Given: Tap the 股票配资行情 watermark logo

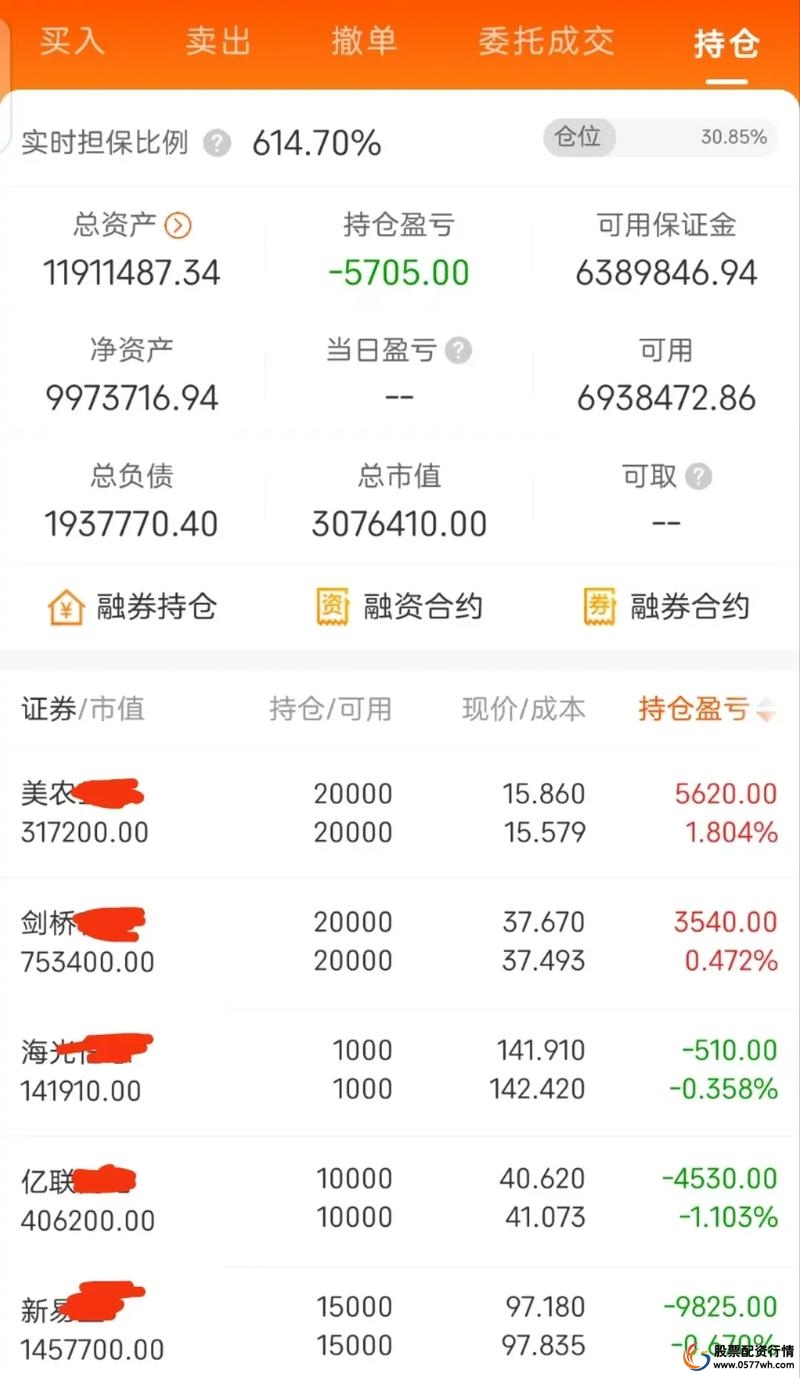Looking at the screenshot, I should tap(695, 1355).
